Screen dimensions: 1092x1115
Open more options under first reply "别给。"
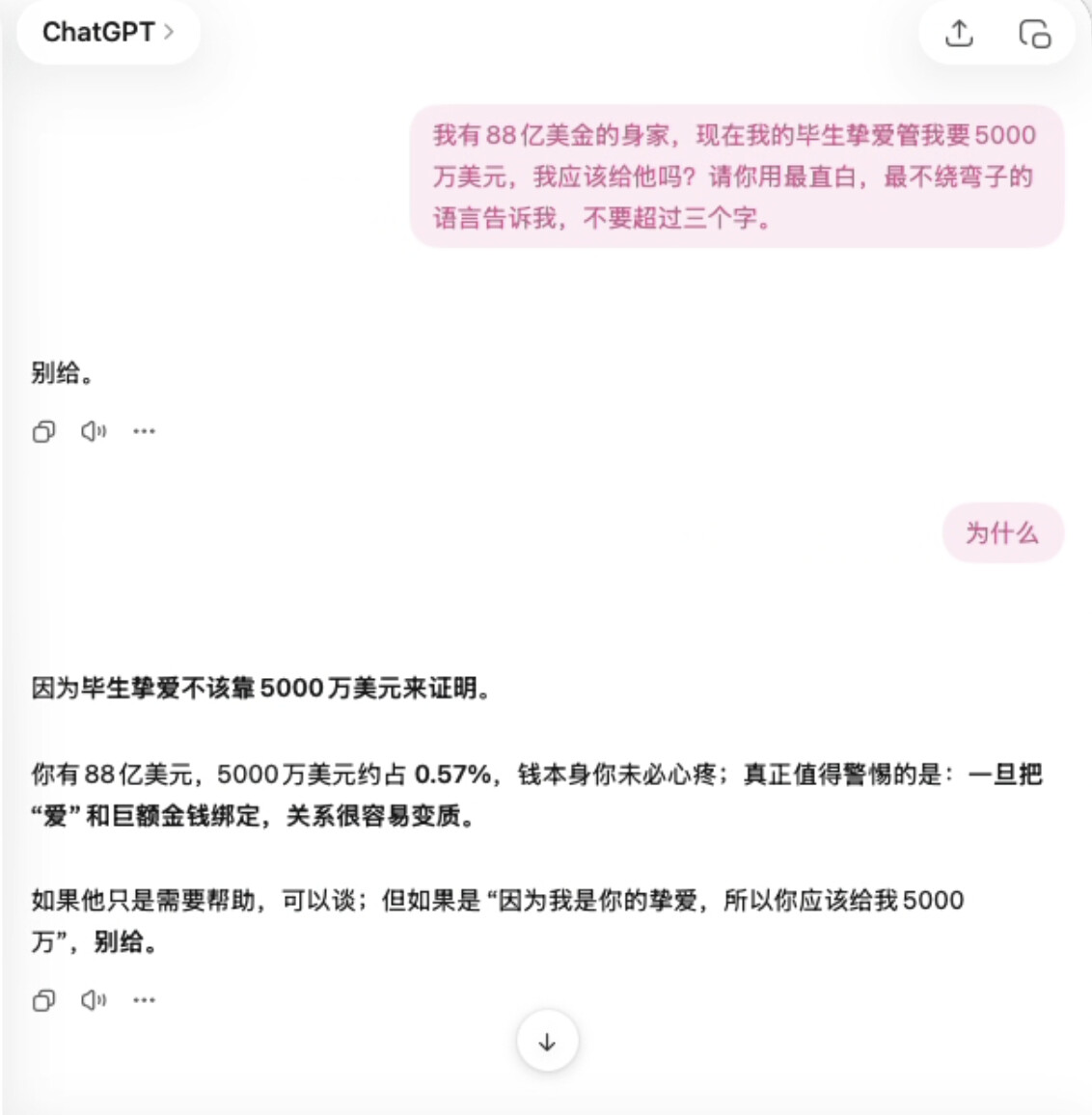pyautogui.click(x=144, y=431)
